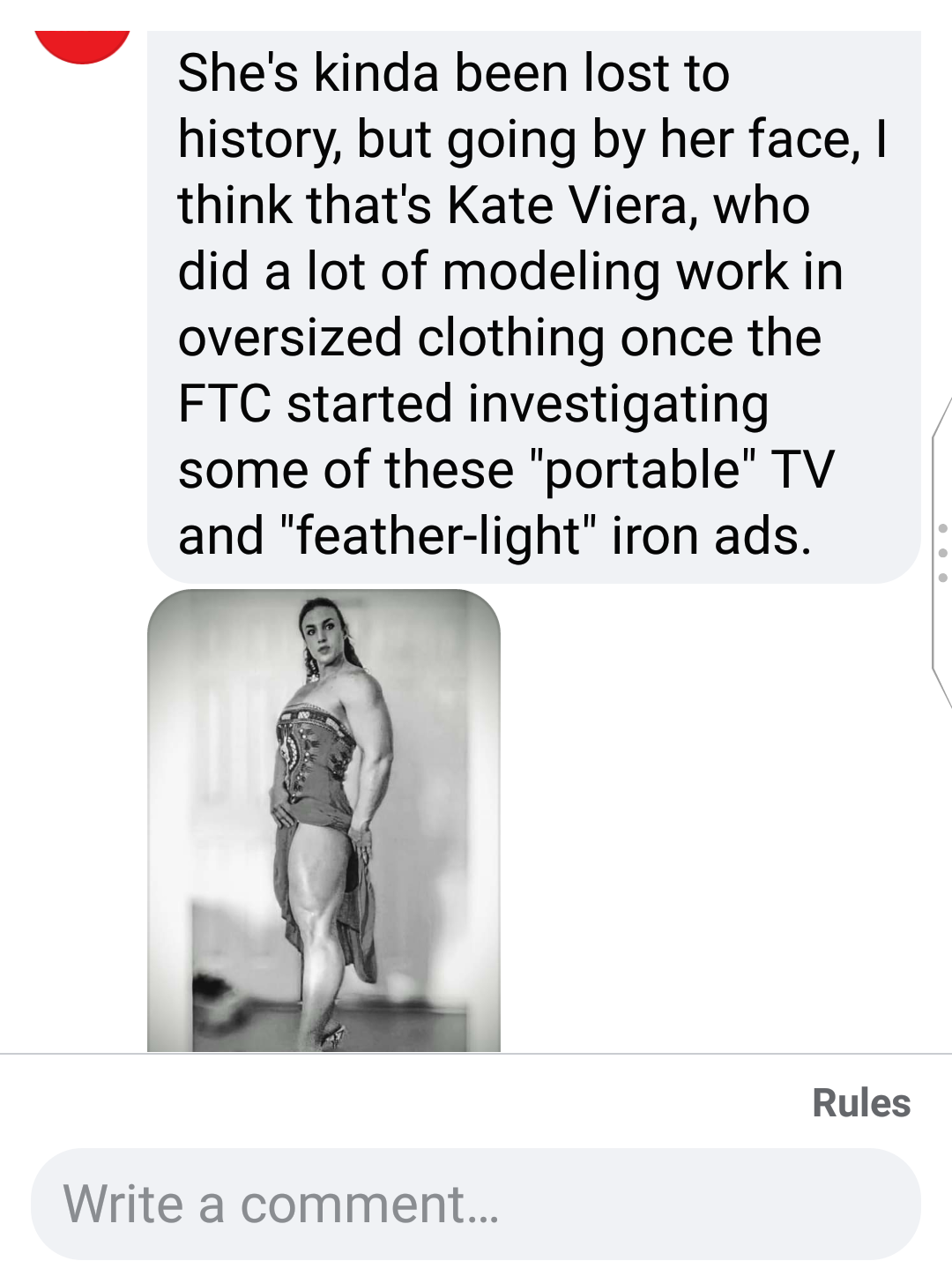Open the group Rules link
This screenshot has width=952, height=1276.
(860, 1103)
